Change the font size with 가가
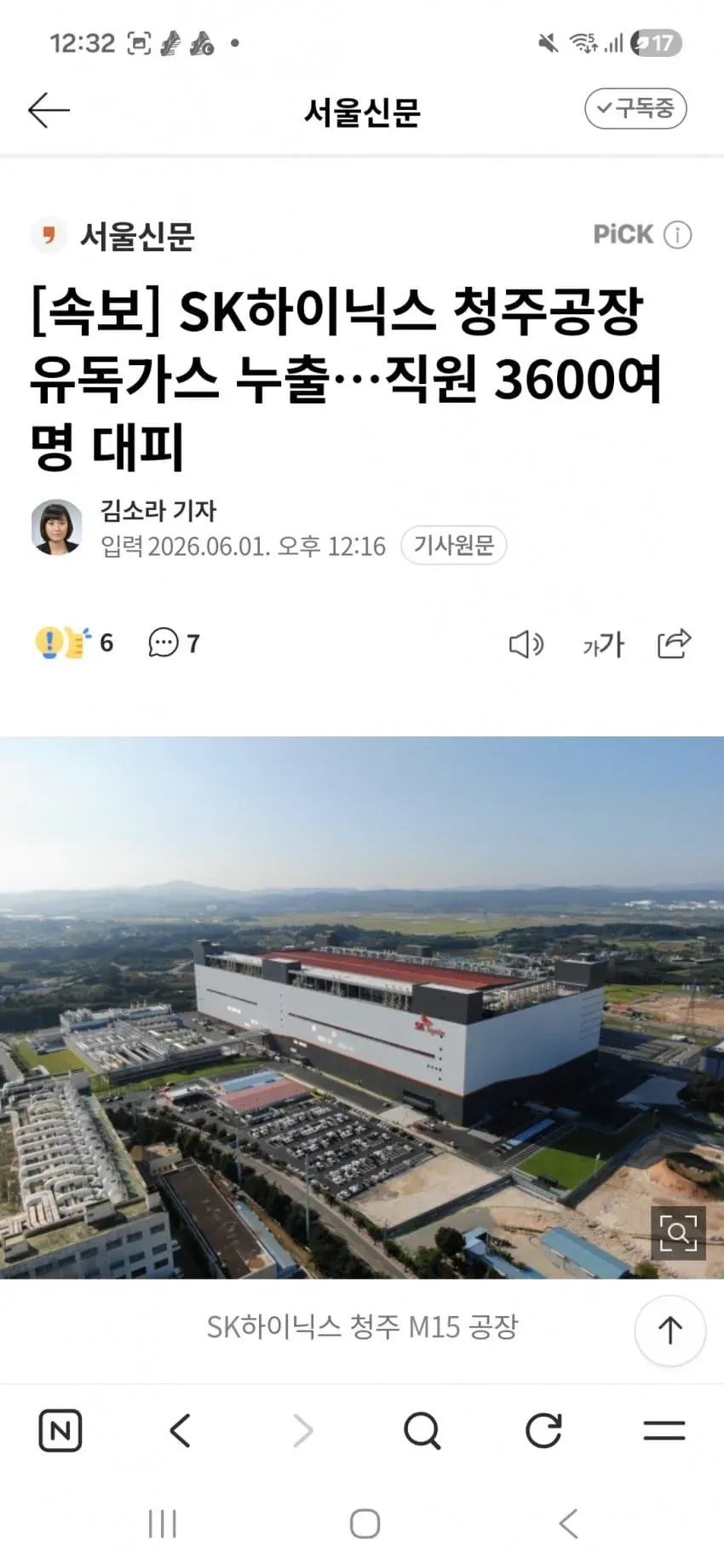 point(602,644)
